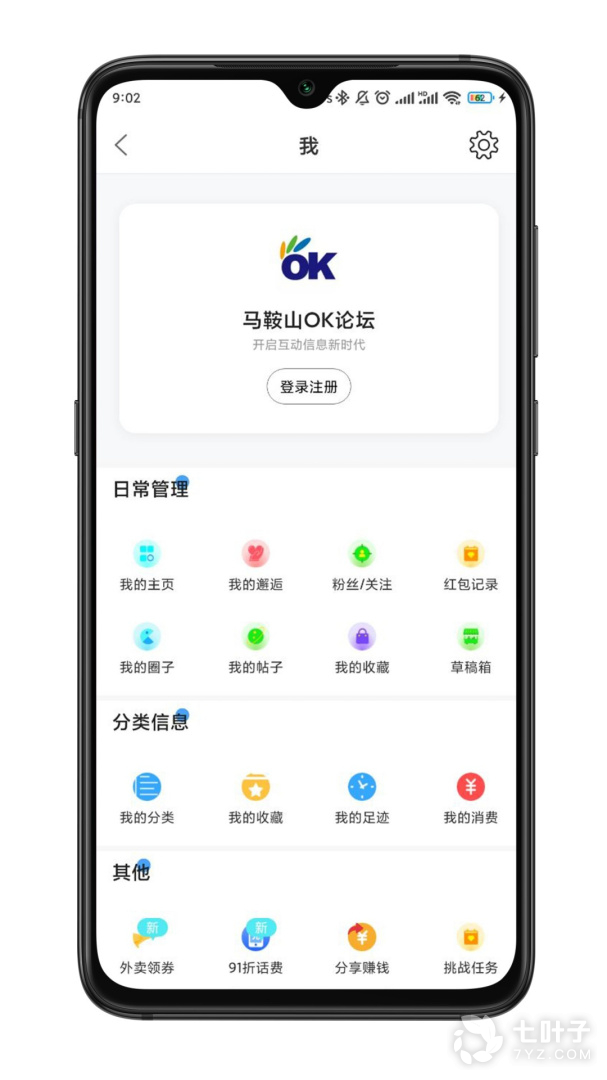Open 我的分类
The height and width of the screenshot is (1080, 607).
tap(147, 798)
